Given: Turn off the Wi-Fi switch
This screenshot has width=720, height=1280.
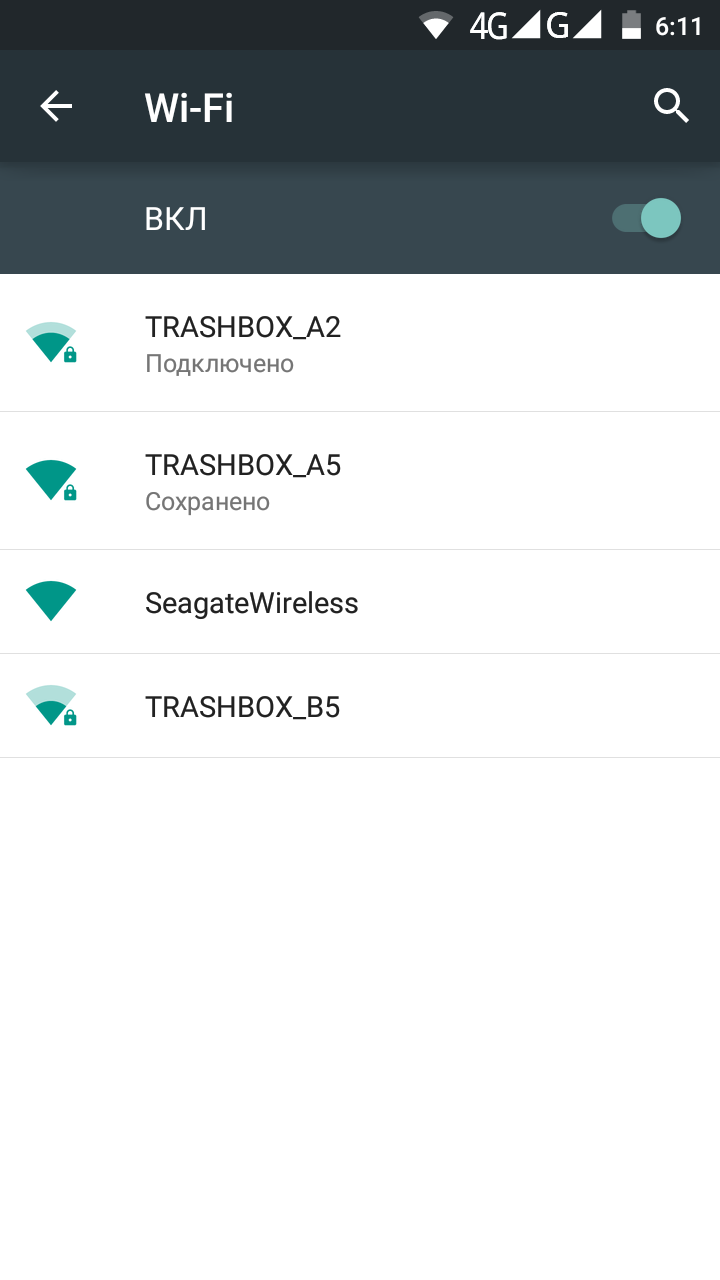Looking at the screenshot, I should (x=647, y=218).
